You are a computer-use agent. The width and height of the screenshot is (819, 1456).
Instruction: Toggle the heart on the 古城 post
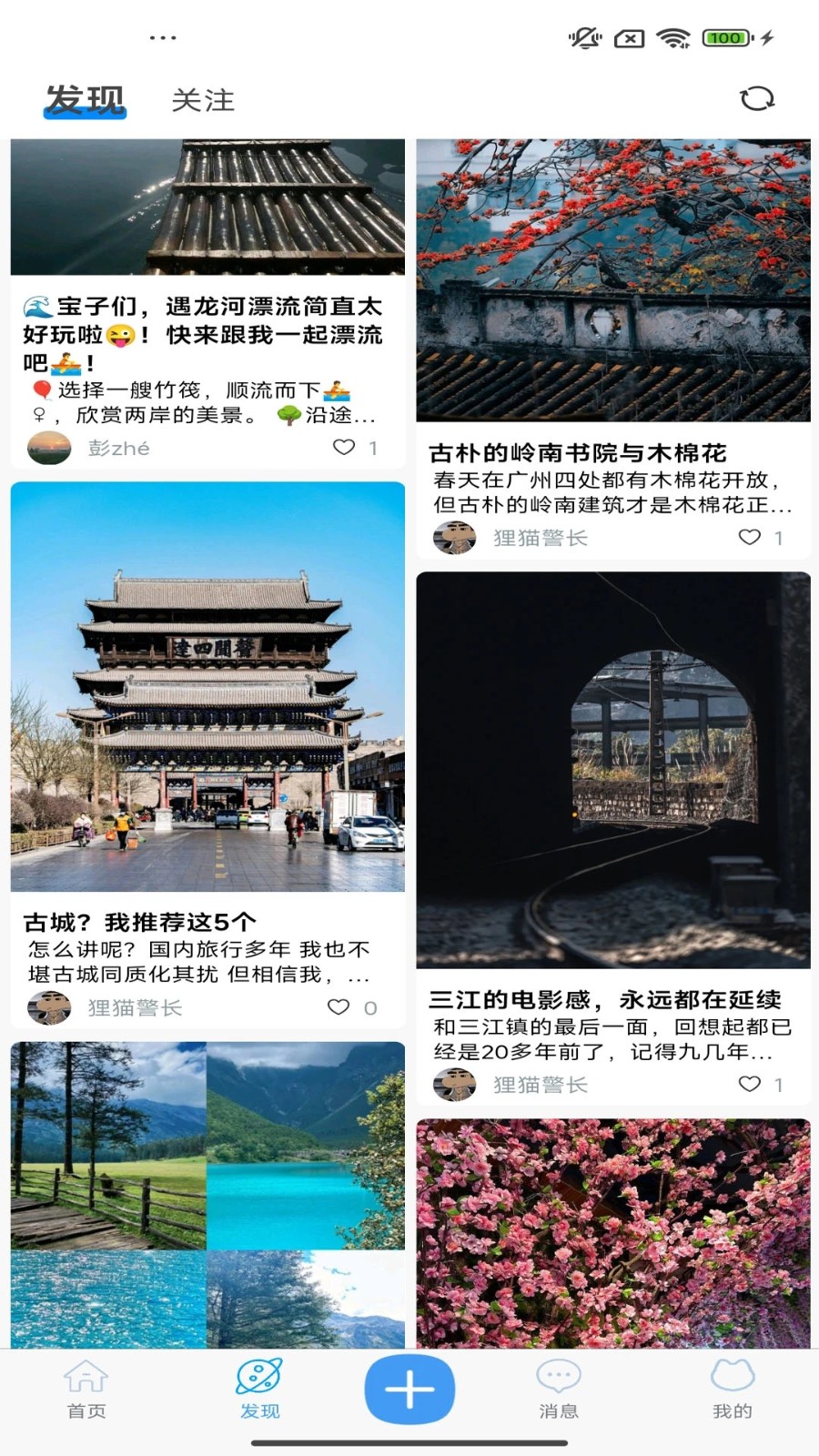pyautogui.click(x=339, y=1008)
